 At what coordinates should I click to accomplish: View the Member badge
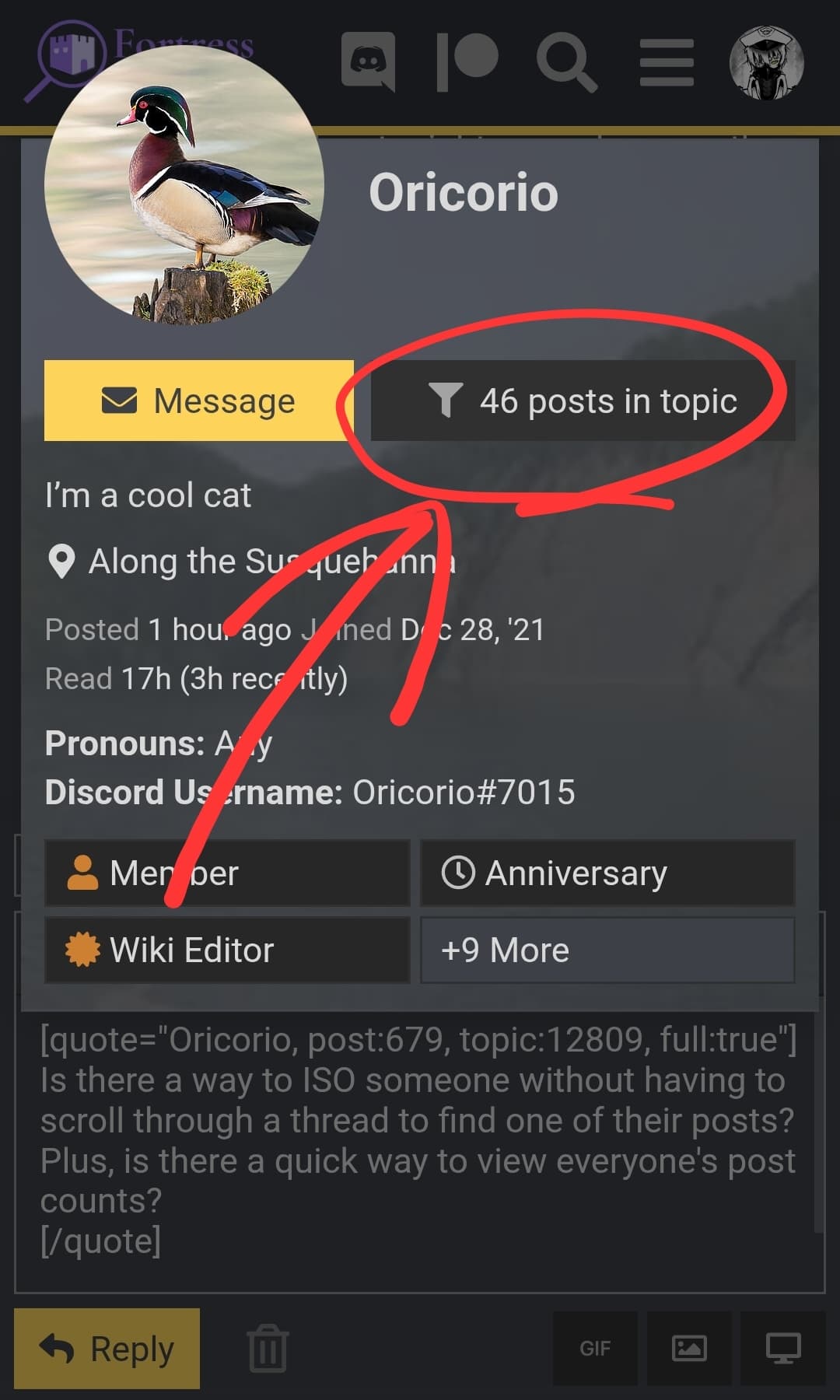(227, 873)
